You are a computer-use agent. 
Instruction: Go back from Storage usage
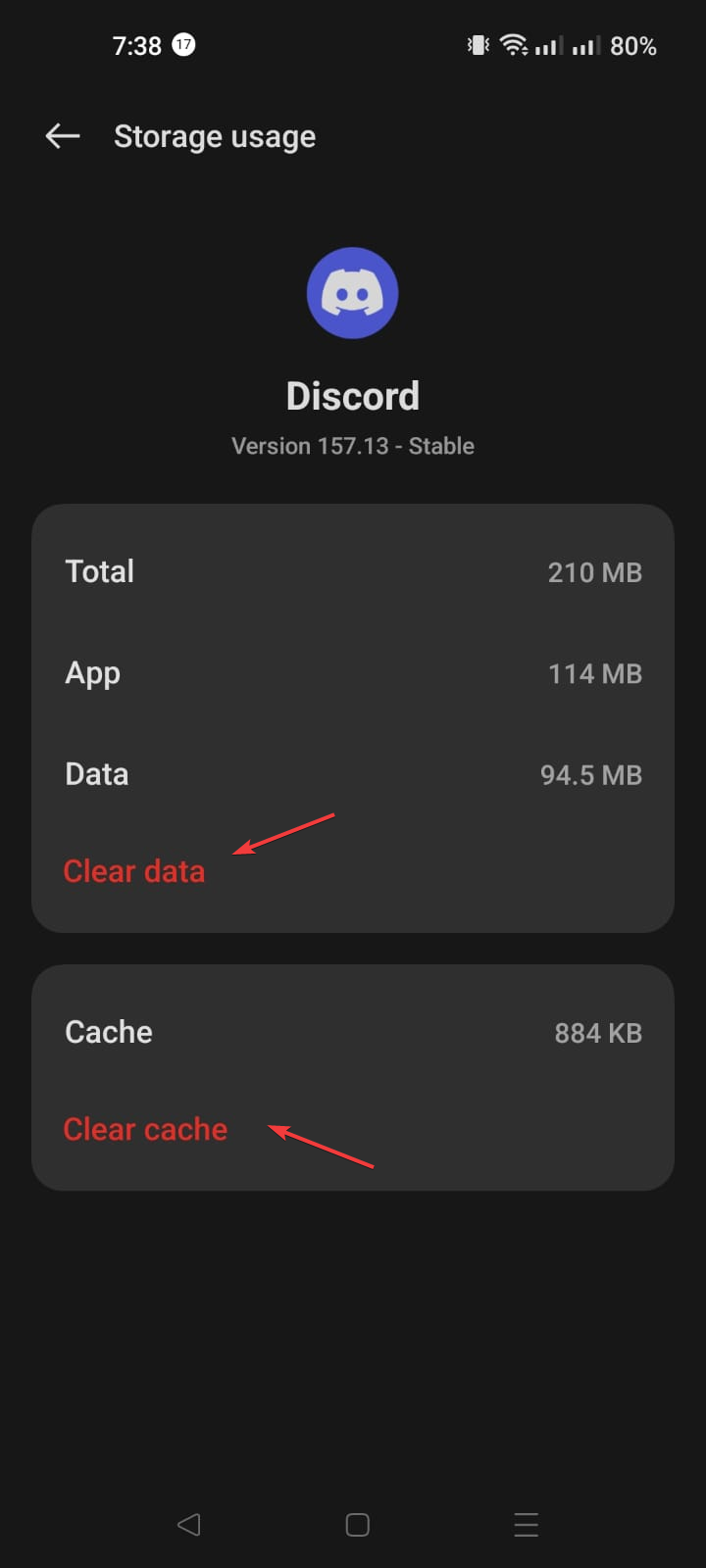(x=63, y=136)
